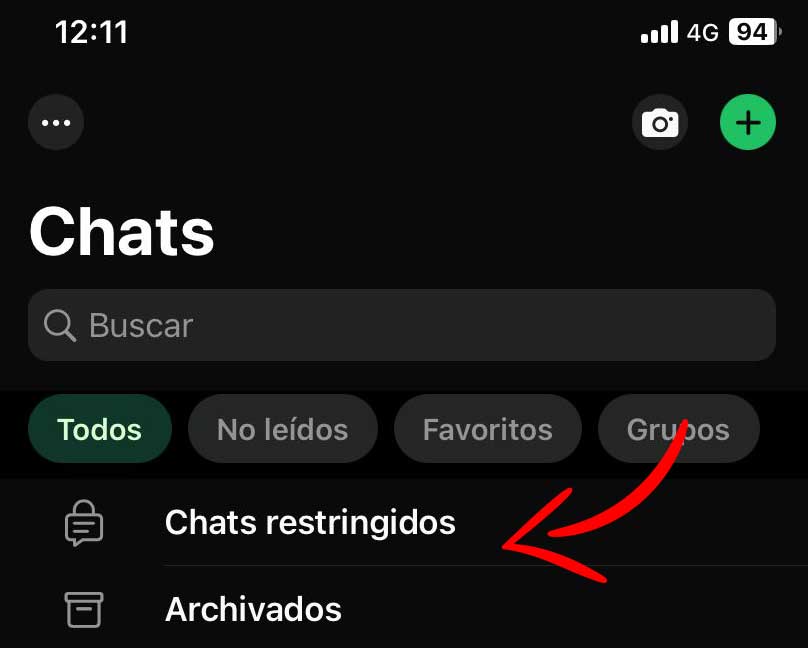This screenshot has width=808, height=648.
Task: Select the Todos filter chip
Action: point(100,429)
